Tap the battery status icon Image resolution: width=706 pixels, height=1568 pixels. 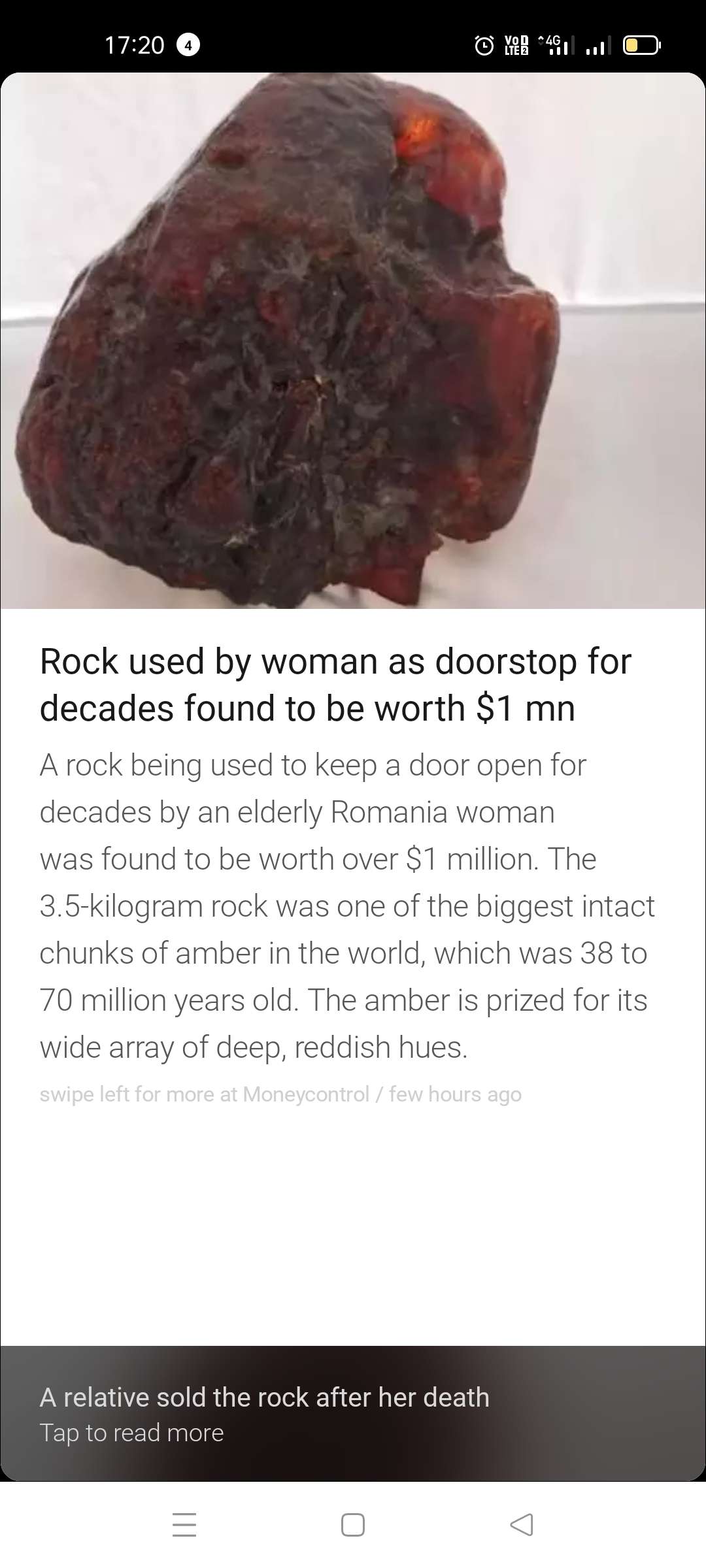pos(643,46)
